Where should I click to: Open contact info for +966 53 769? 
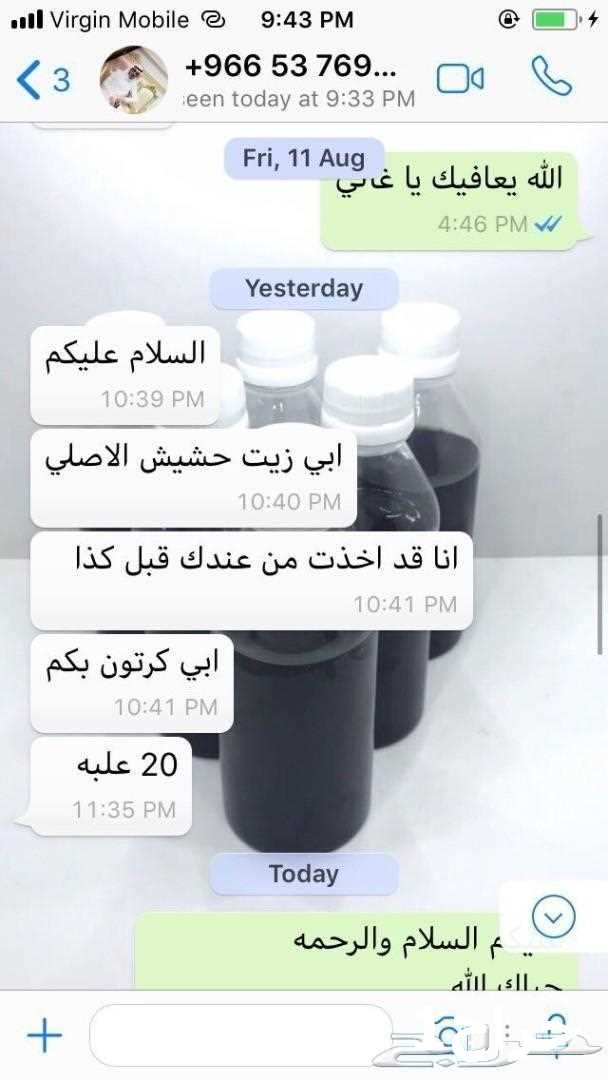coord(300,81)
